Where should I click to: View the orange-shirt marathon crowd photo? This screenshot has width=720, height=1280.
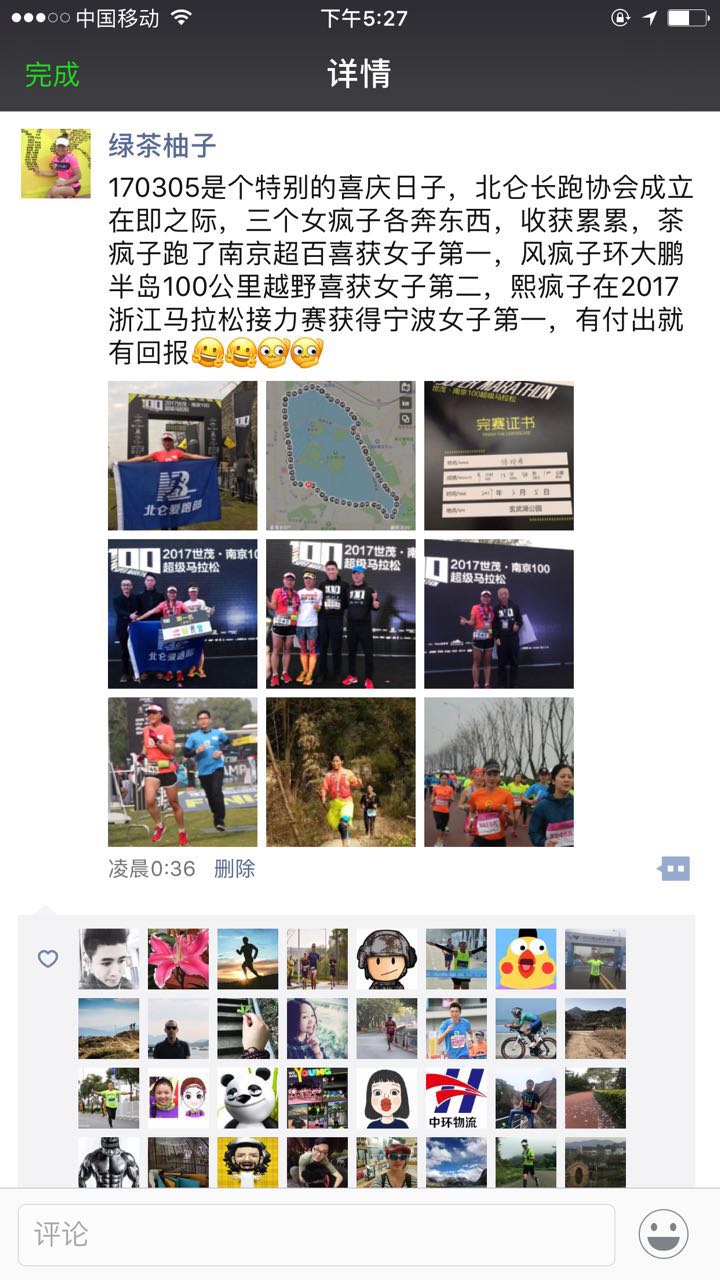498,771
